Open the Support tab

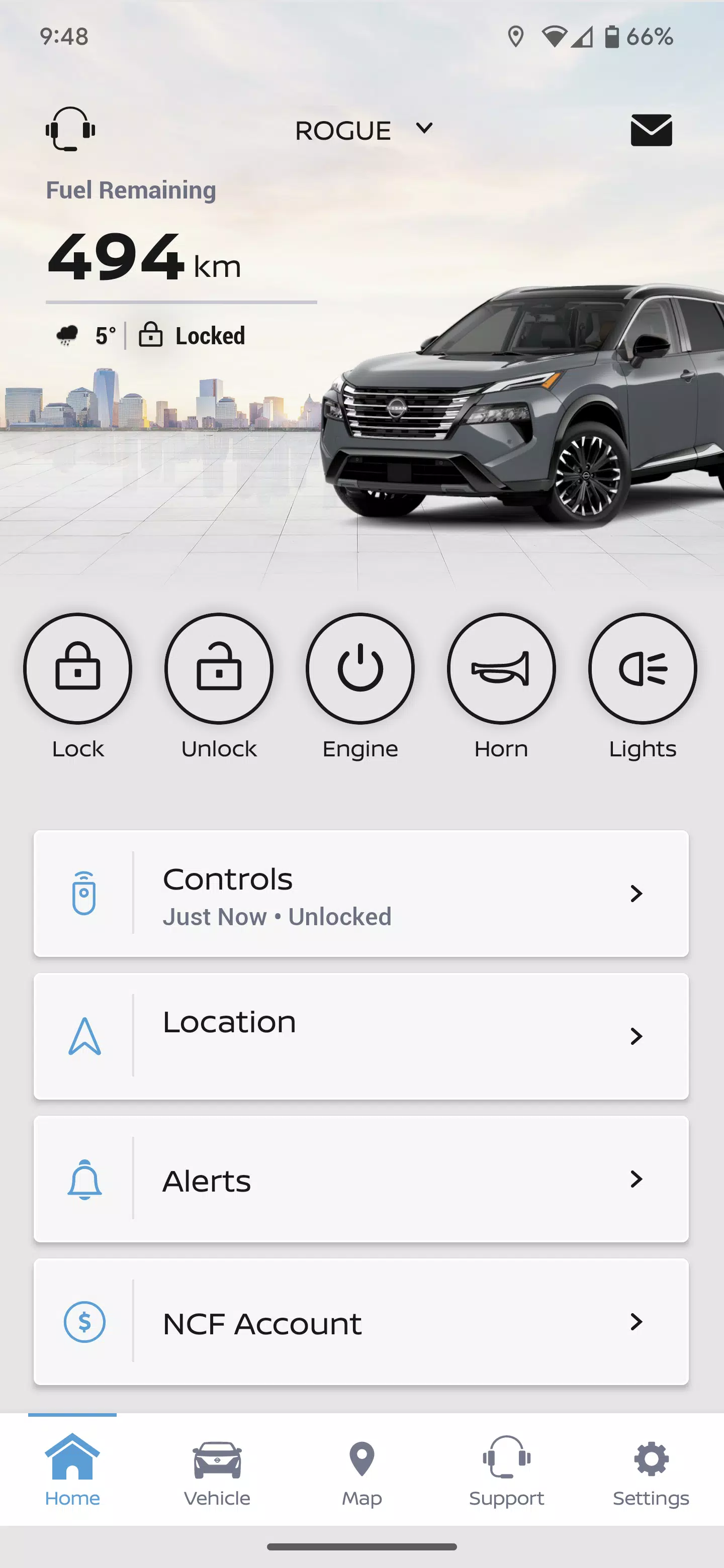pos(506,1469)
